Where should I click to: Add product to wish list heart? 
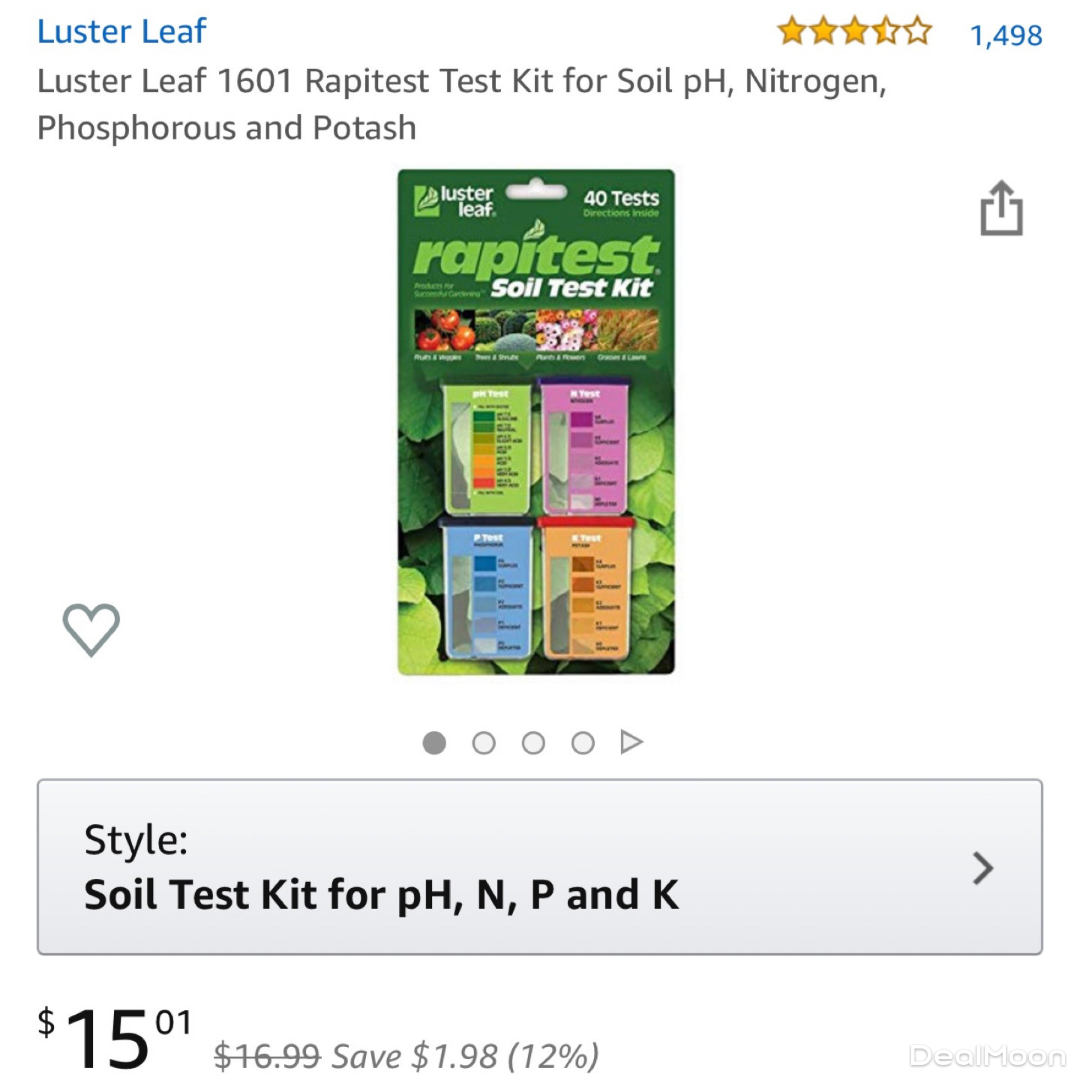click(x=91, y=629)
